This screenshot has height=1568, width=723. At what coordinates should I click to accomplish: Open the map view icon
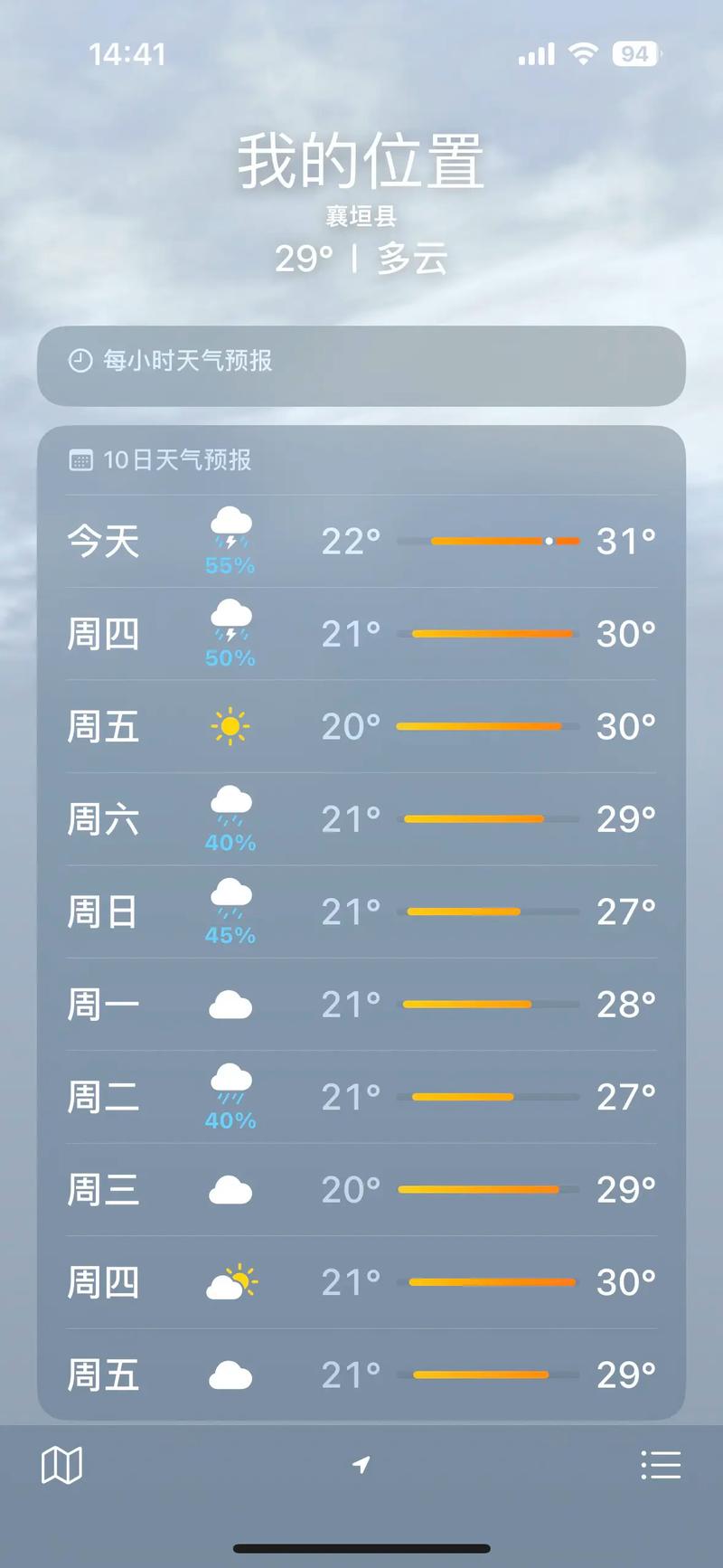point(61,1464)
